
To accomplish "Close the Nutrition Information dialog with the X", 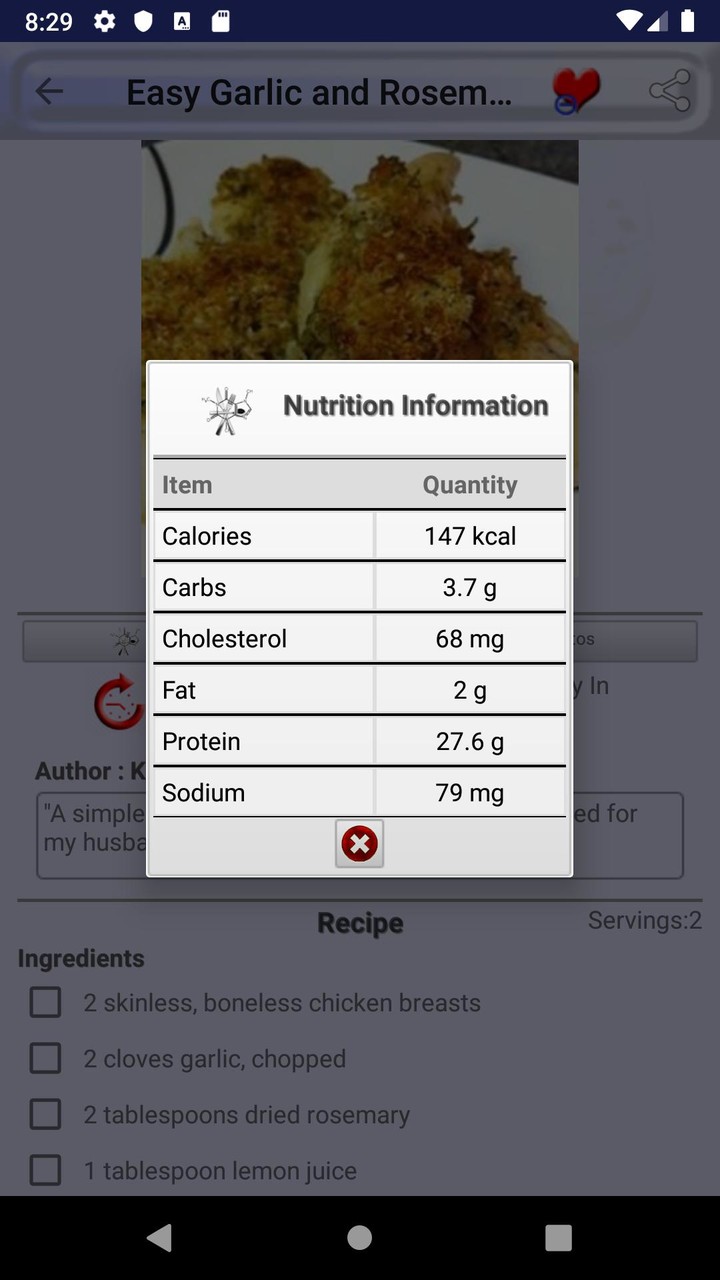I will [x=359, y=843].
